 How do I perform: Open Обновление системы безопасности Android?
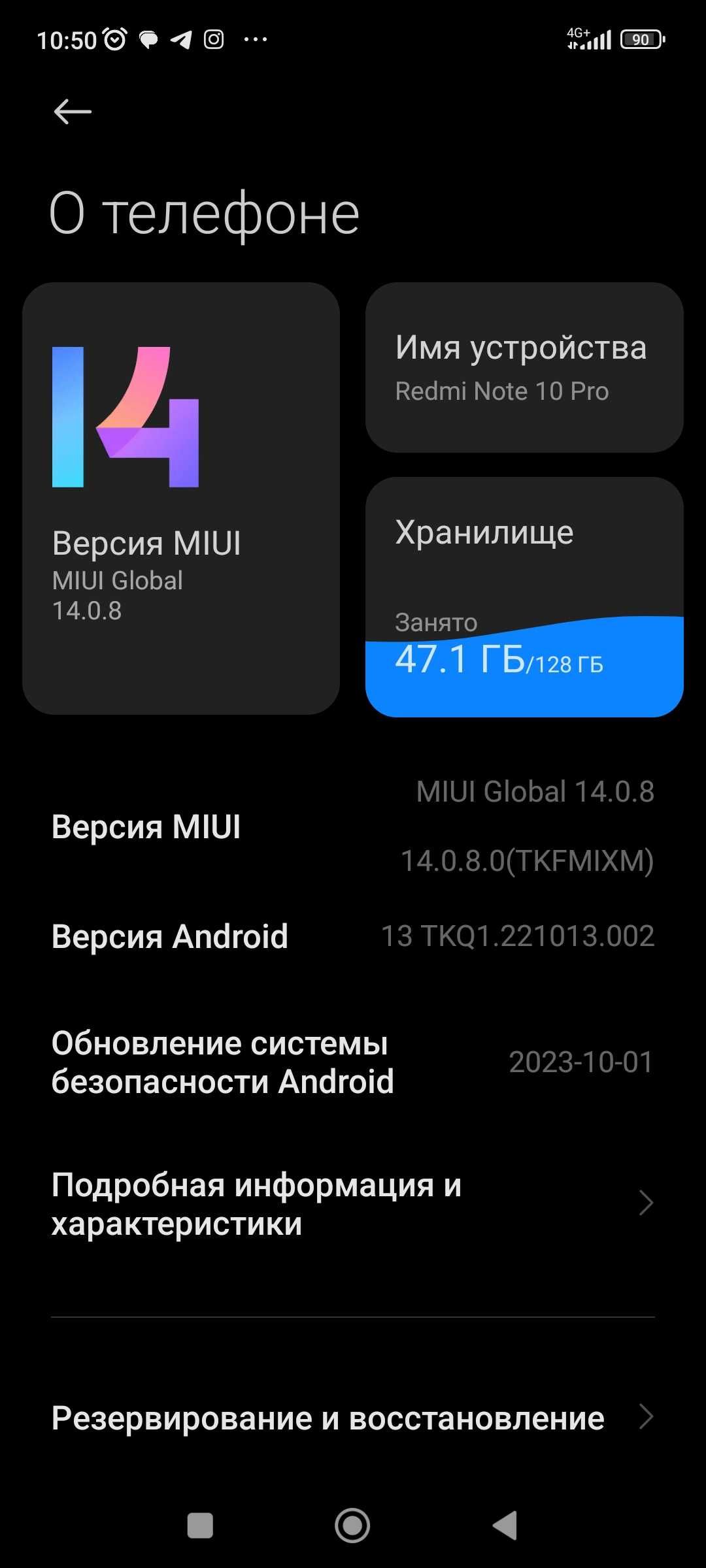[353, 1062]
